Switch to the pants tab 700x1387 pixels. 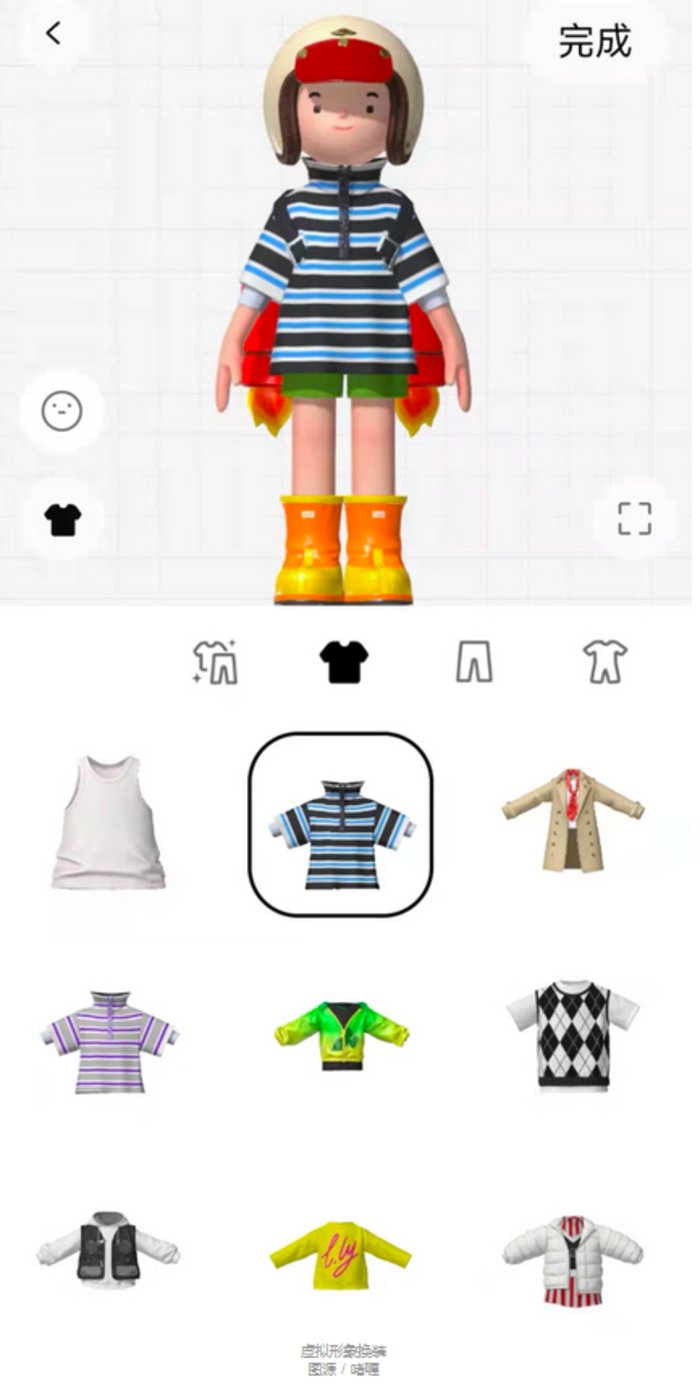(474, 662)
